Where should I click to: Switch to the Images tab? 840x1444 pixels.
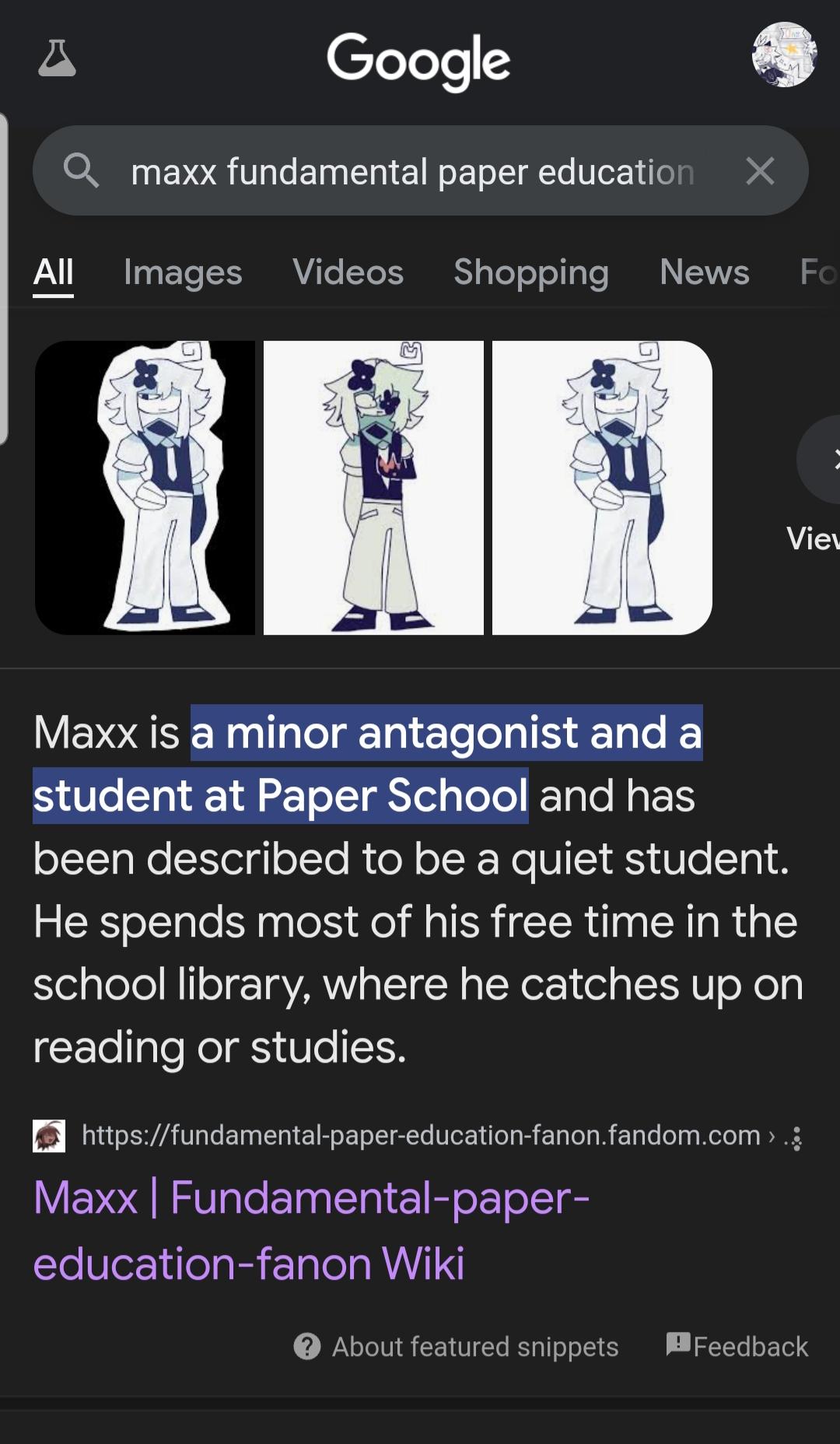point(183,272)
